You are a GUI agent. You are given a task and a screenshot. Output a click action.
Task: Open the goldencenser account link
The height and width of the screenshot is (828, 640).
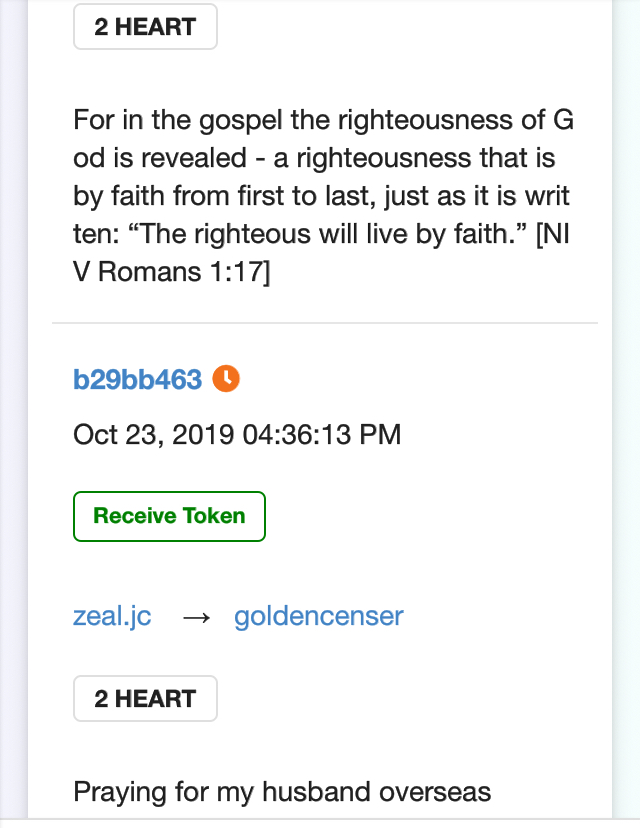318,616
